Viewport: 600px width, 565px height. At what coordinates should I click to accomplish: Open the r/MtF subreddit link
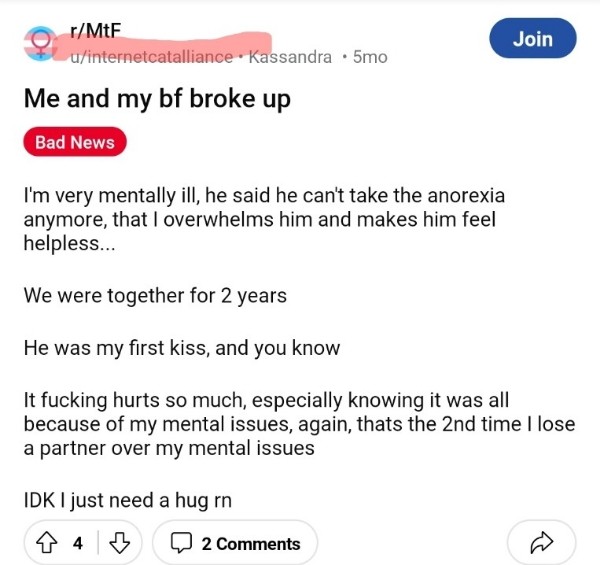point(95,30)
